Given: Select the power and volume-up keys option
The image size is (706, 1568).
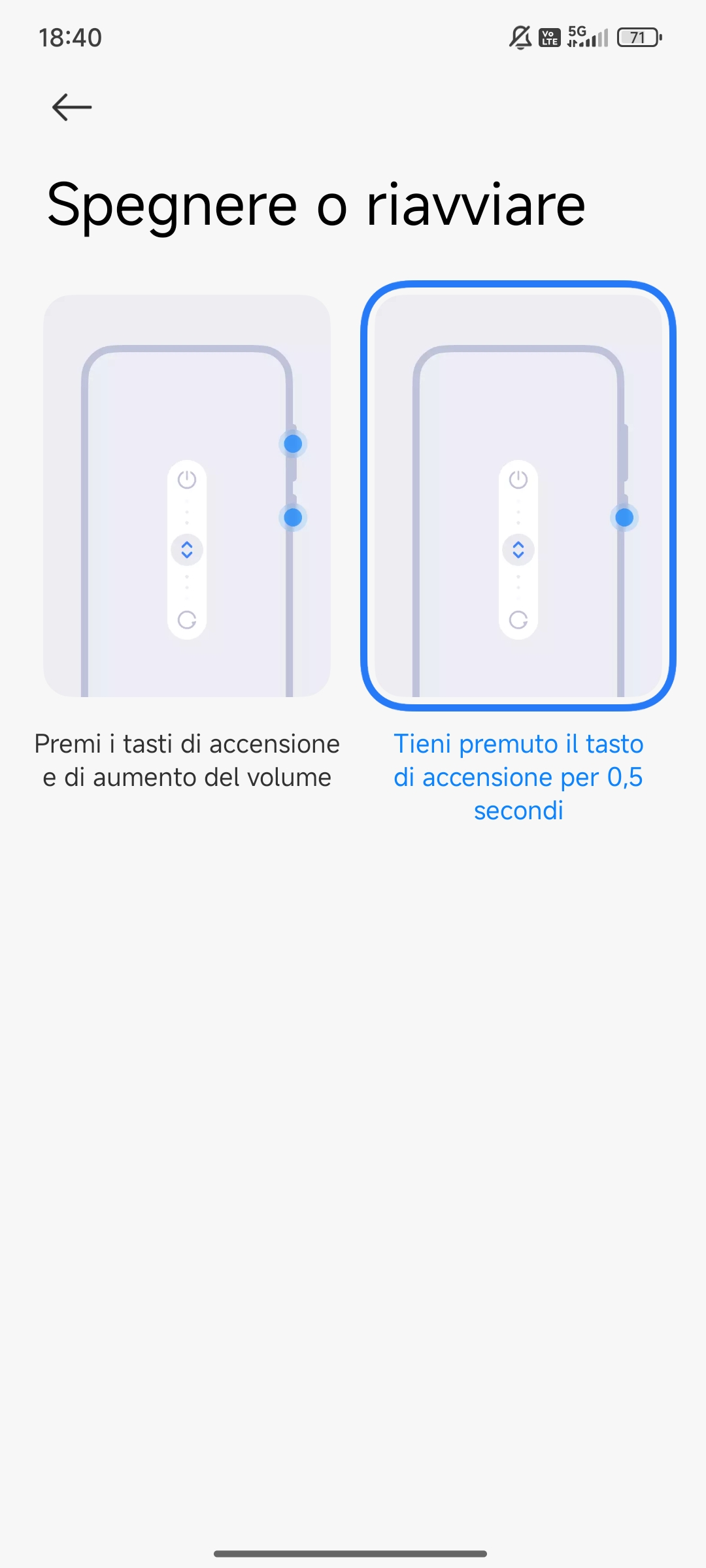Looking at the screenshot, I should point(187,497).
